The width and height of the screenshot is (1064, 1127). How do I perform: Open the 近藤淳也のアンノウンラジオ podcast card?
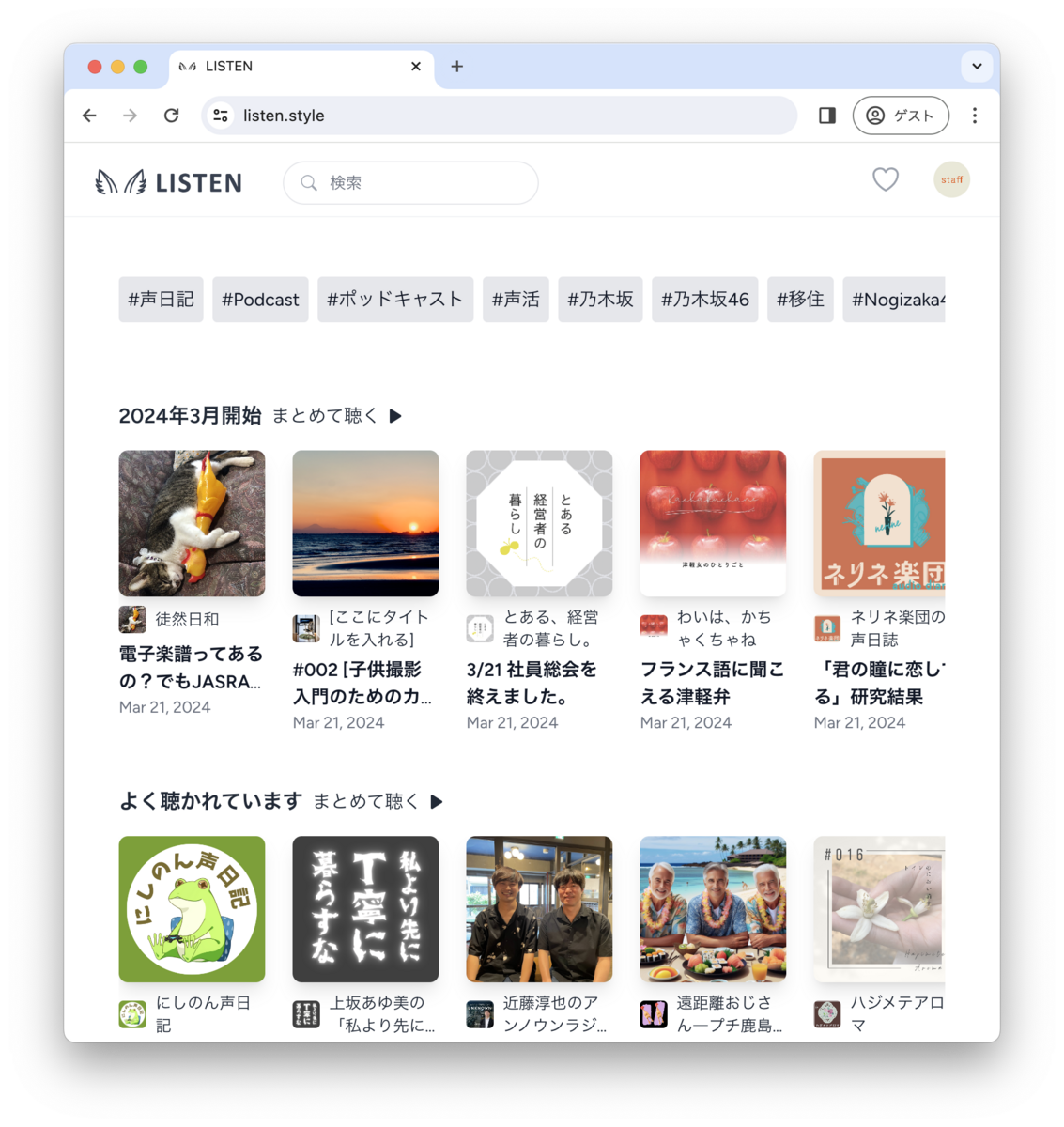pyautogui.click(x=539, y=909)
